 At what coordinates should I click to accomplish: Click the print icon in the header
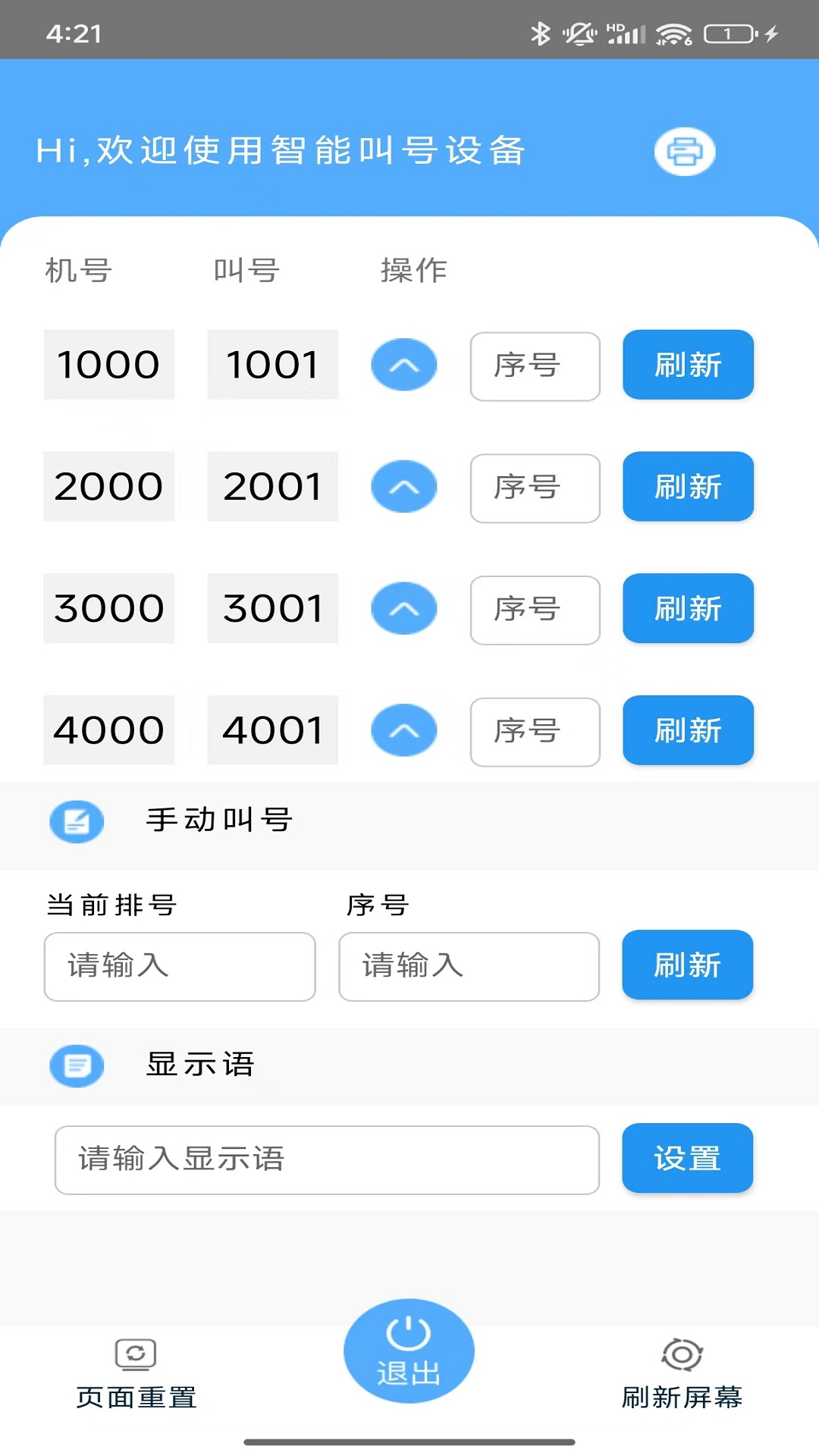tap(685, 151)
